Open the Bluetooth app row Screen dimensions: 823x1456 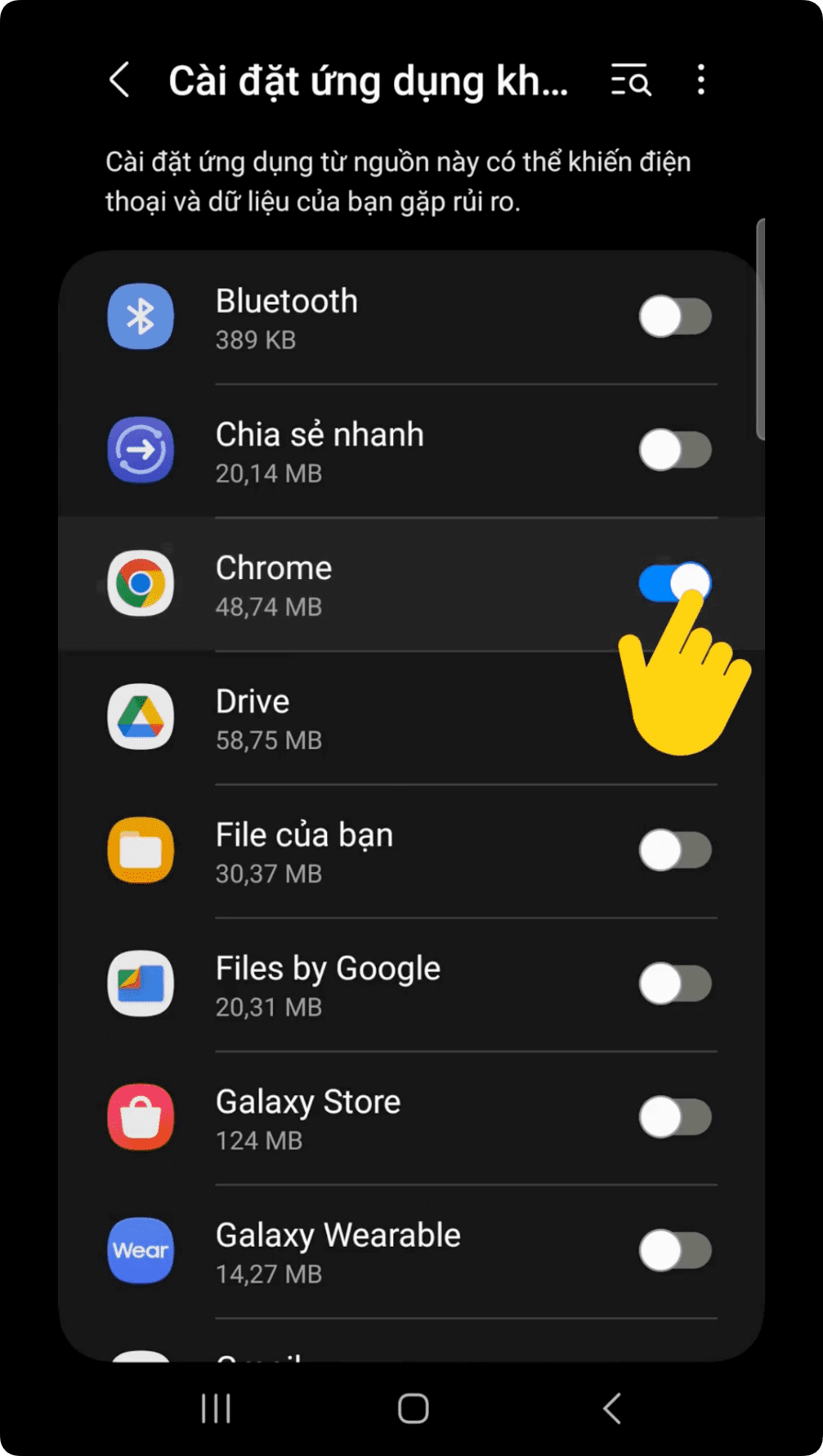tap(367, 318)
